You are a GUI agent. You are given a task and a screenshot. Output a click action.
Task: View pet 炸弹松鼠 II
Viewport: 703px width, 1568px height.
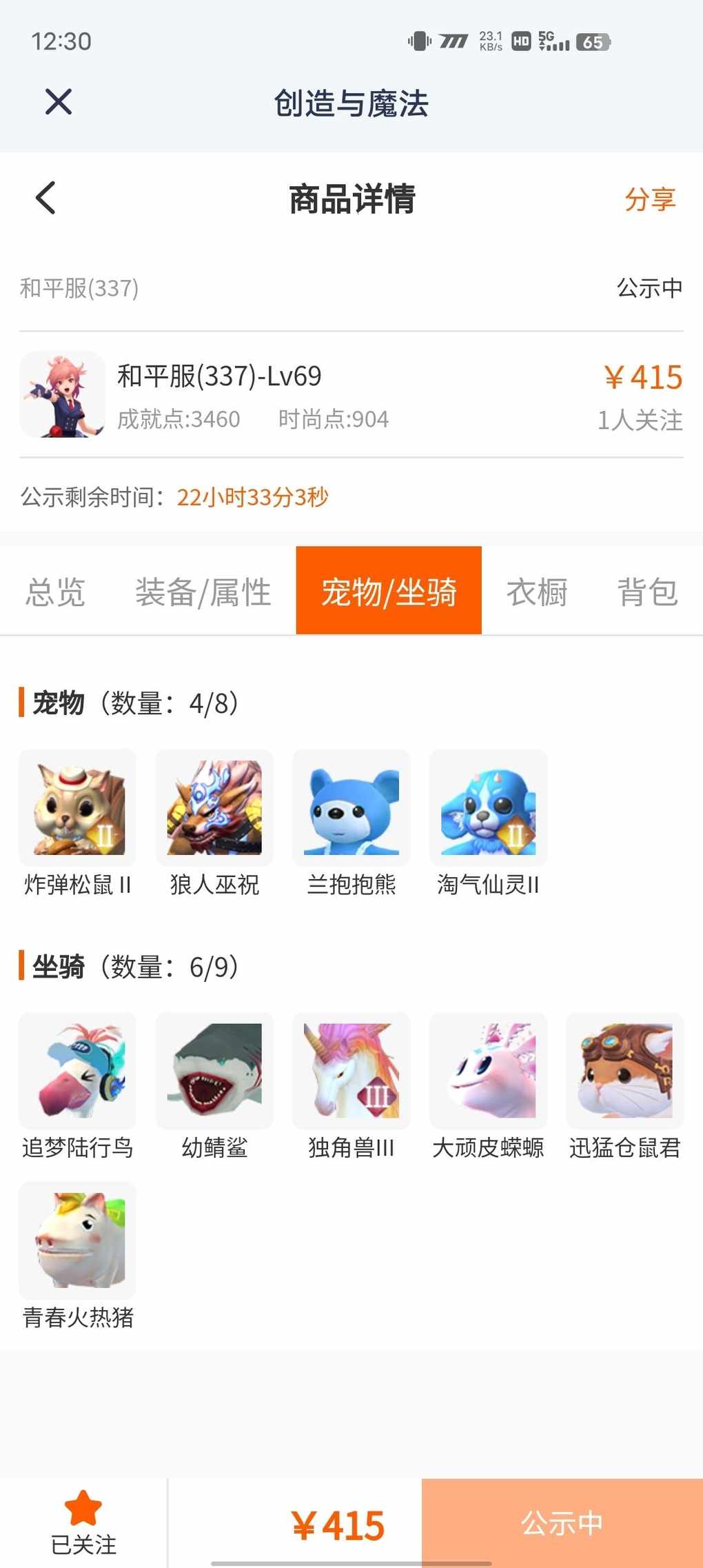click(x=78, y=807)
